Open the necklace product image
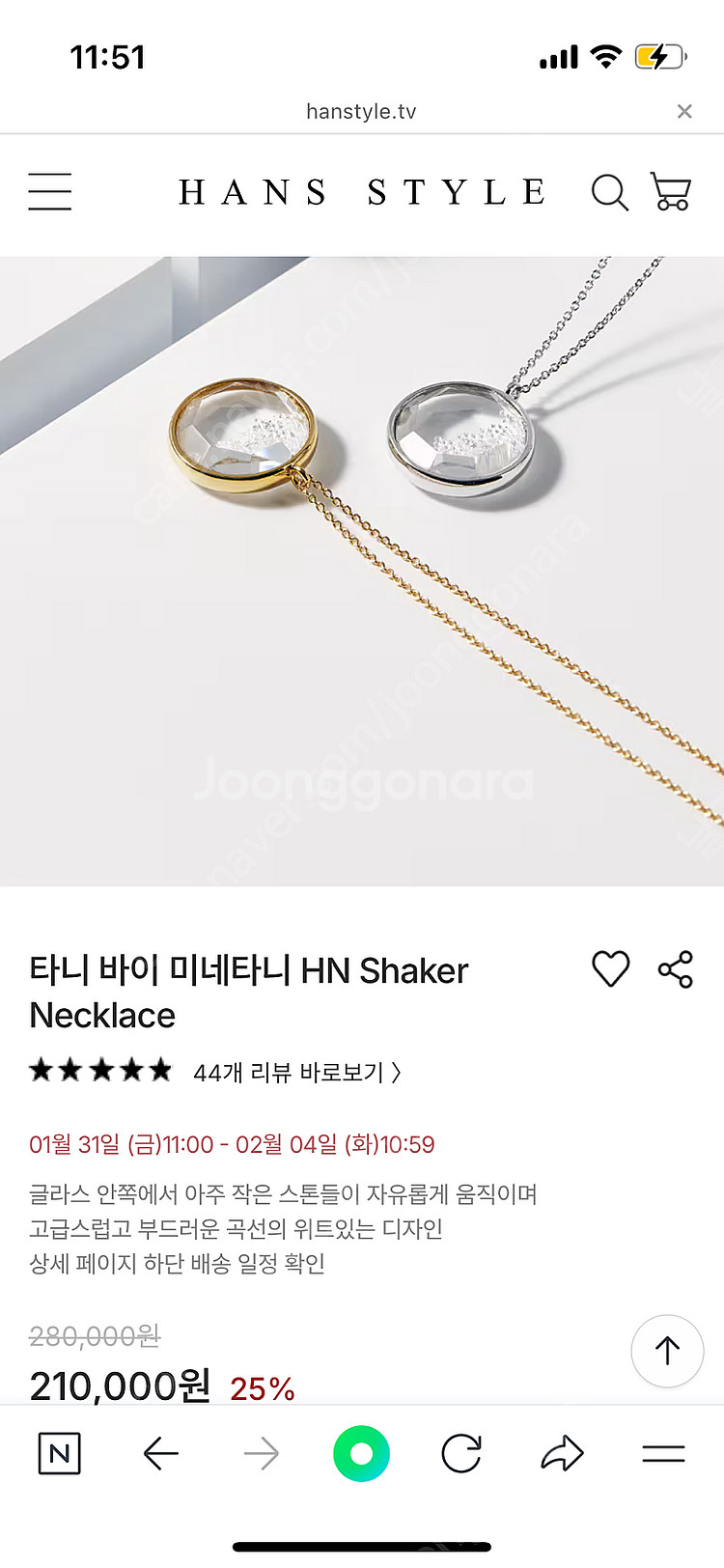The width and height of the screenshot is (724, 1568). point(362,570)
